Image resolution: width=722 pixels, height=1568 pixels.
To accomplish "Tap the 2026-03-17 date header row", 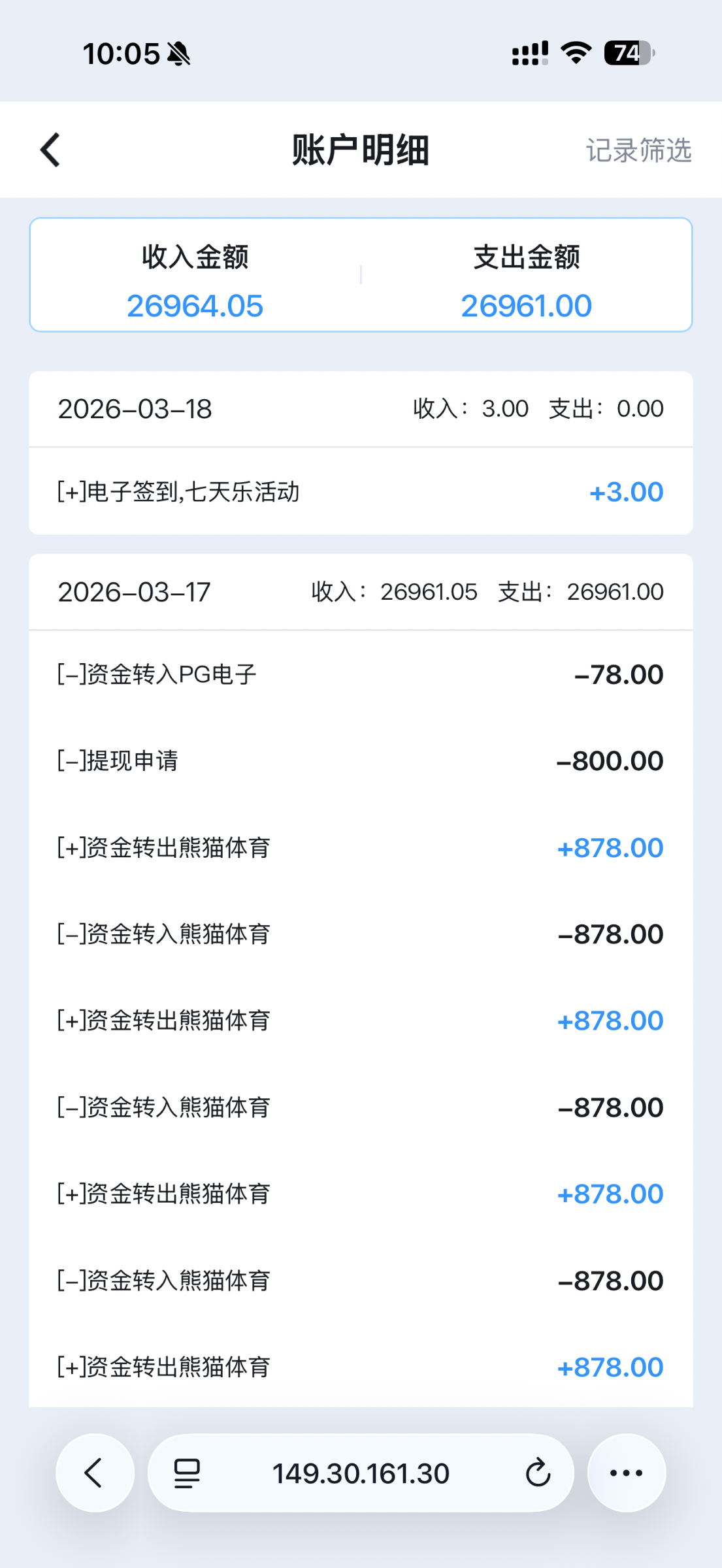I will click(359, 592).
